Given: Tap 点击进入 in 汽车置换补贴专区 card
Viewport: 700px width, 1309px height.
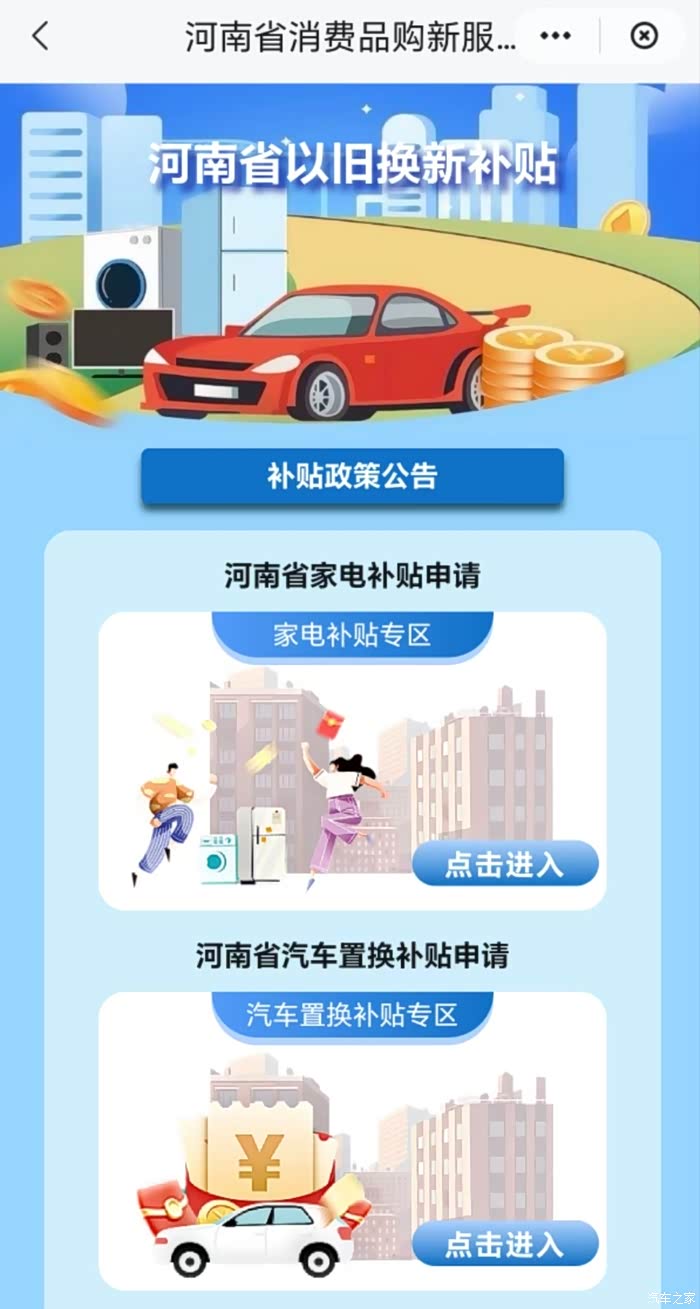Looking at the screenshot, I should [505, 1244].
